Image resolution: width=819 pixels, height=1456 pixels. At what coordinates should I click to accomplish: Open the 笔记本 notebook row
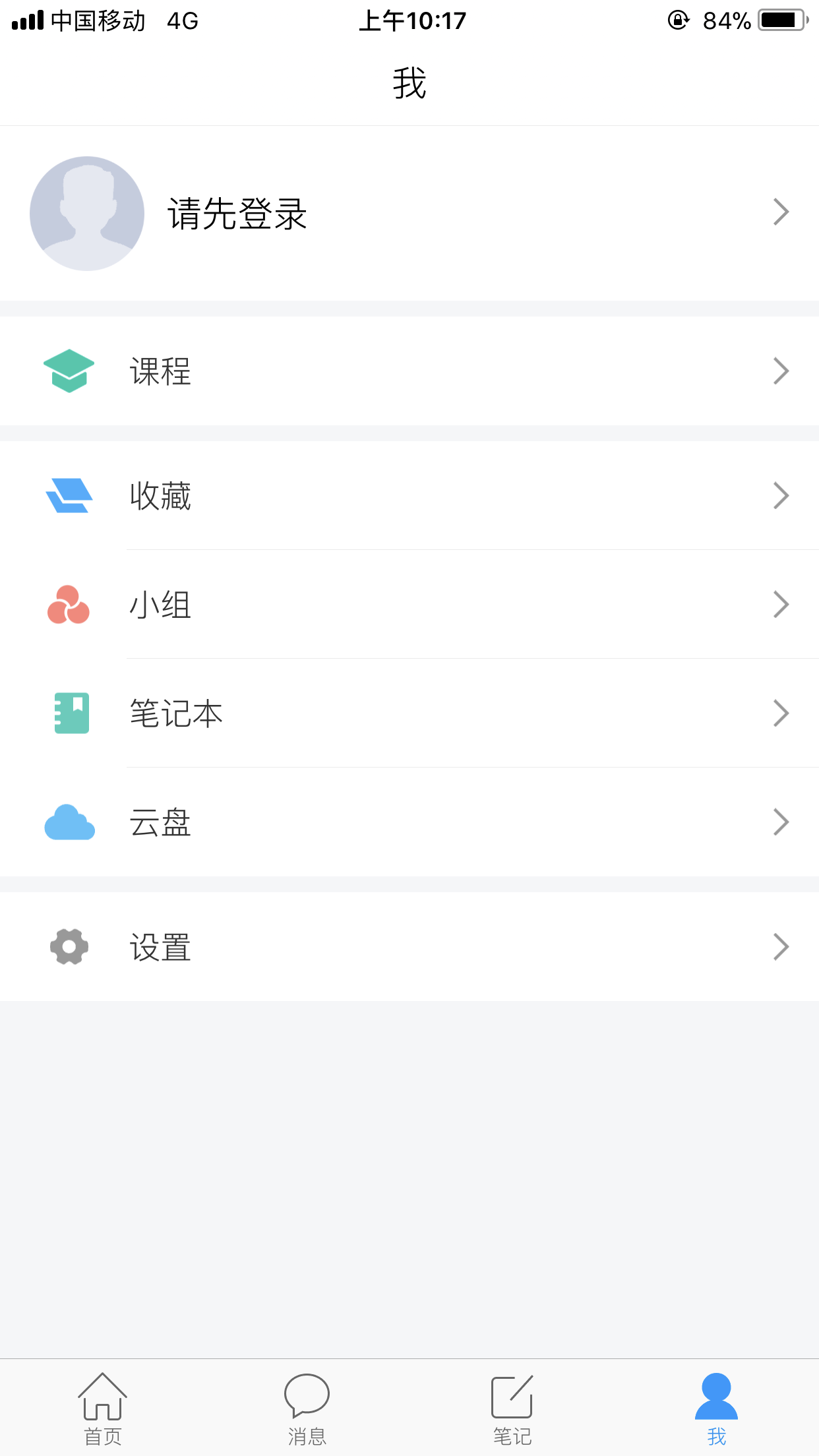(x=409, y=713)
